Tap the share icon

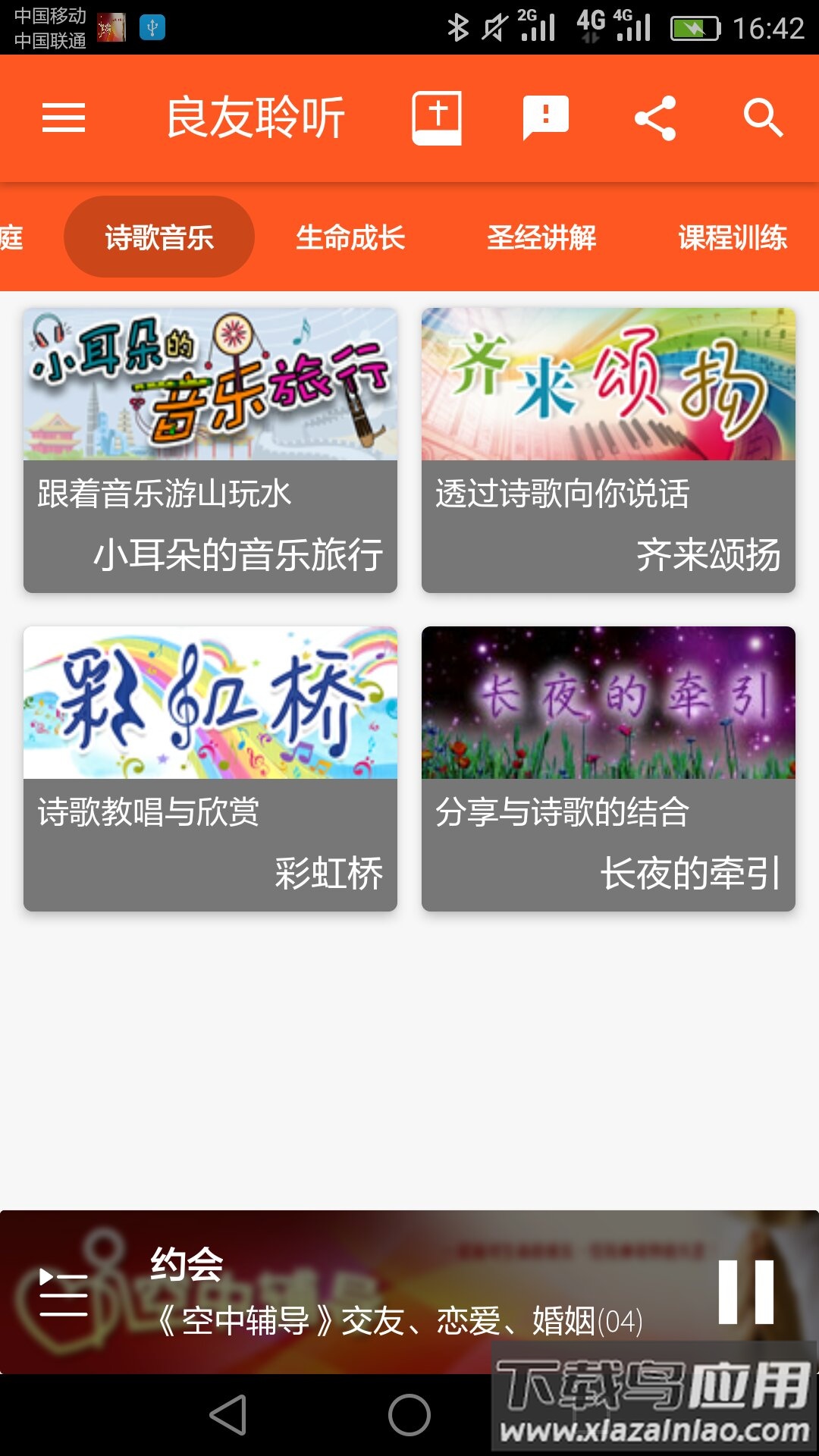654,118
